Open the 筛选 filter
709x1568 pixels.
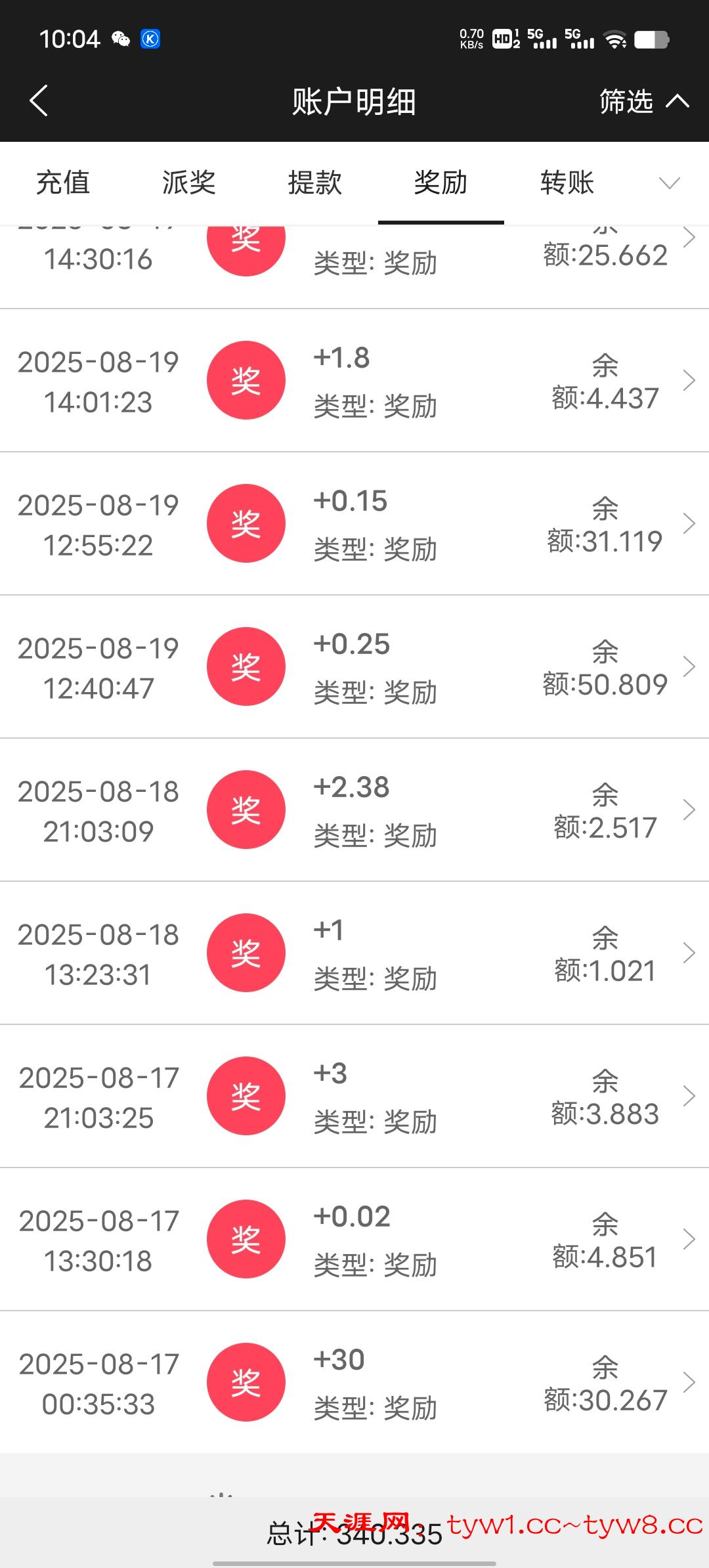point(643,101)
